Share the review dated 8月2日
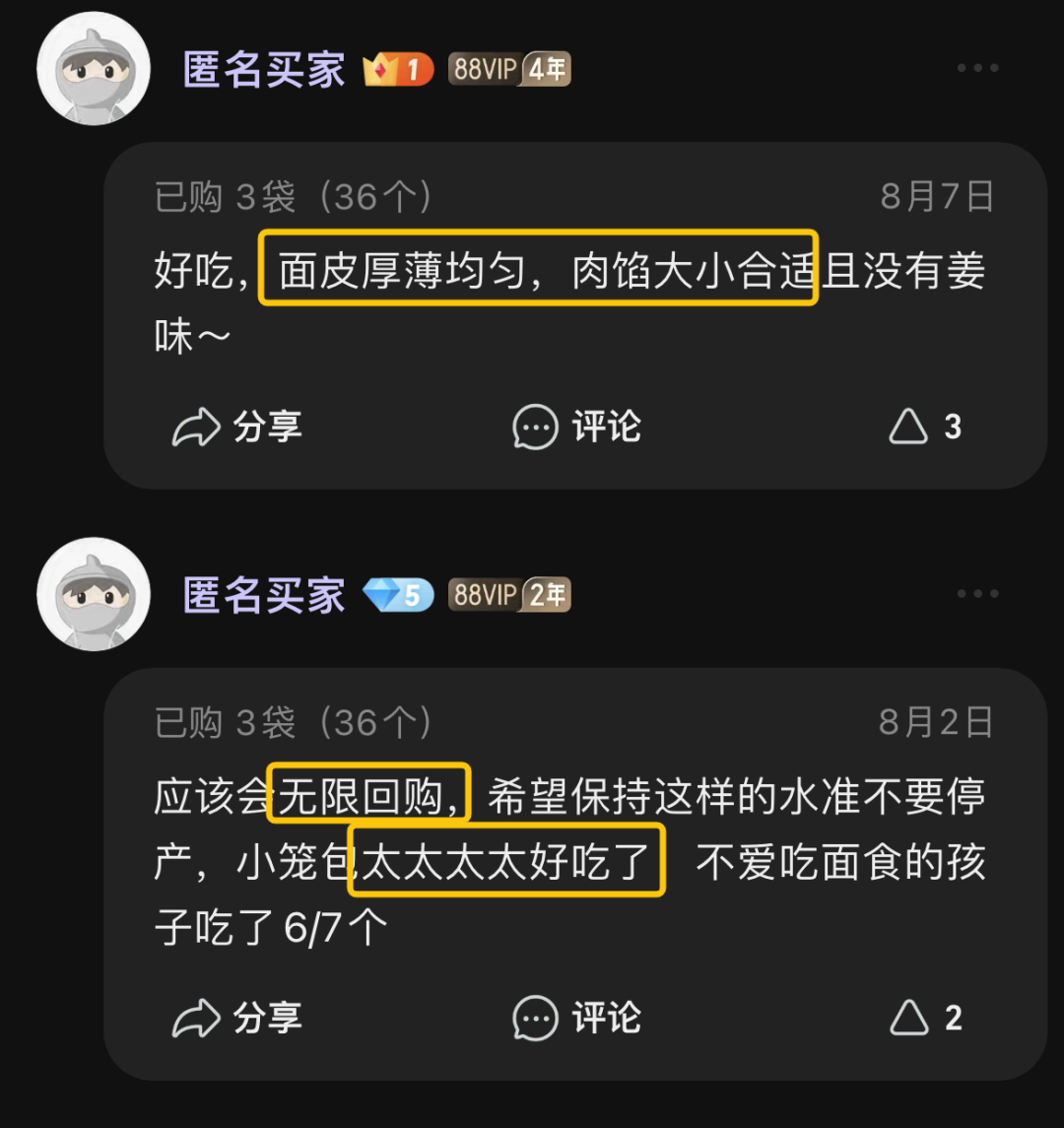The width and height of the screenshot is (1064, 1128). 237,1018
